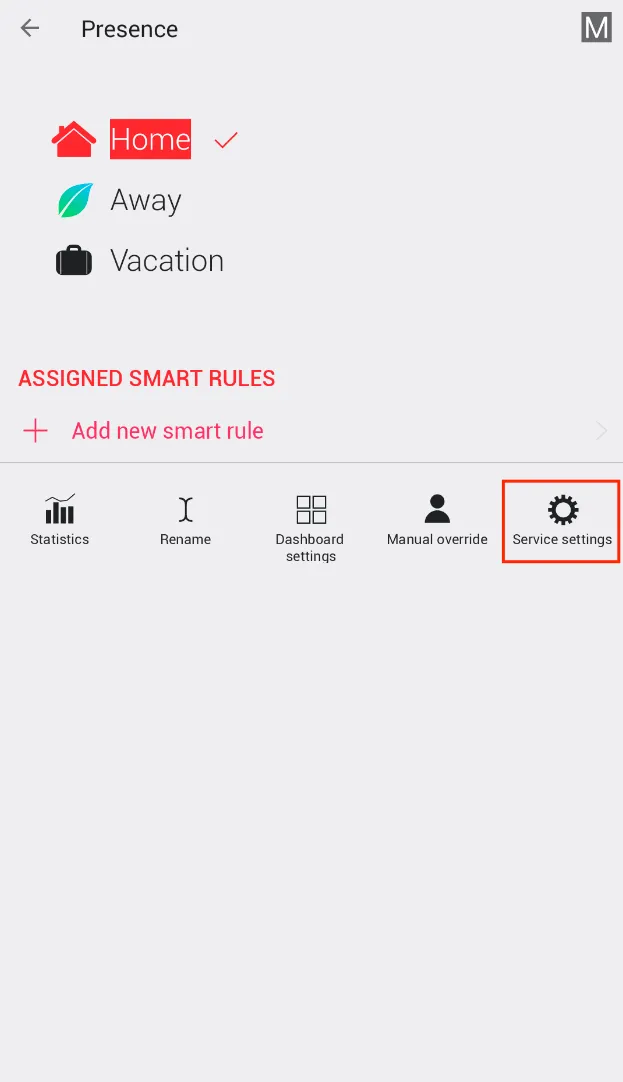Screen dimensions: 623x1082
Task: Open Dashboard settings
Action: click(311, 526)
